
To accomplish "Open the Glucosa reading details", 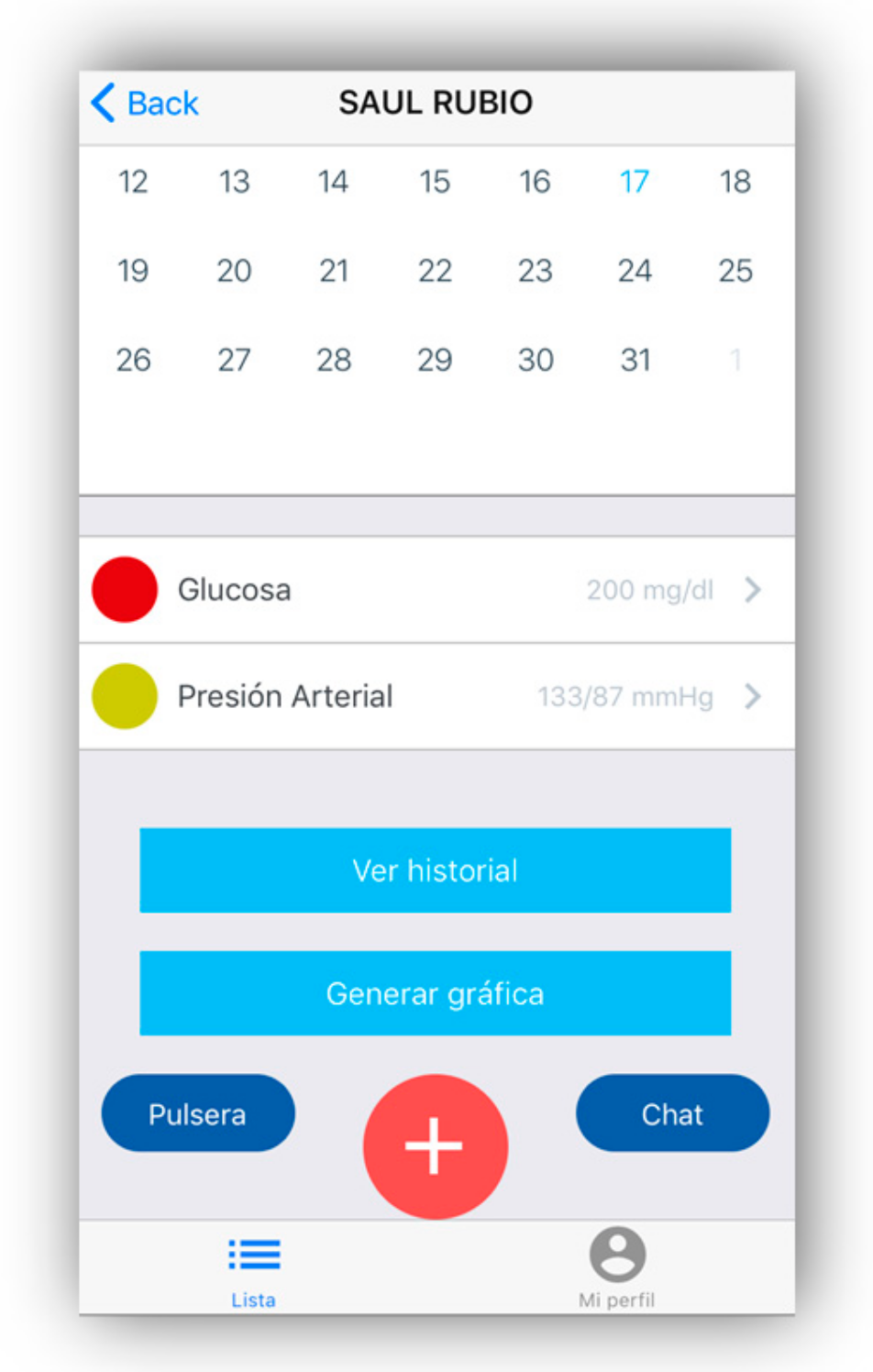I will (x=436, y=590).
